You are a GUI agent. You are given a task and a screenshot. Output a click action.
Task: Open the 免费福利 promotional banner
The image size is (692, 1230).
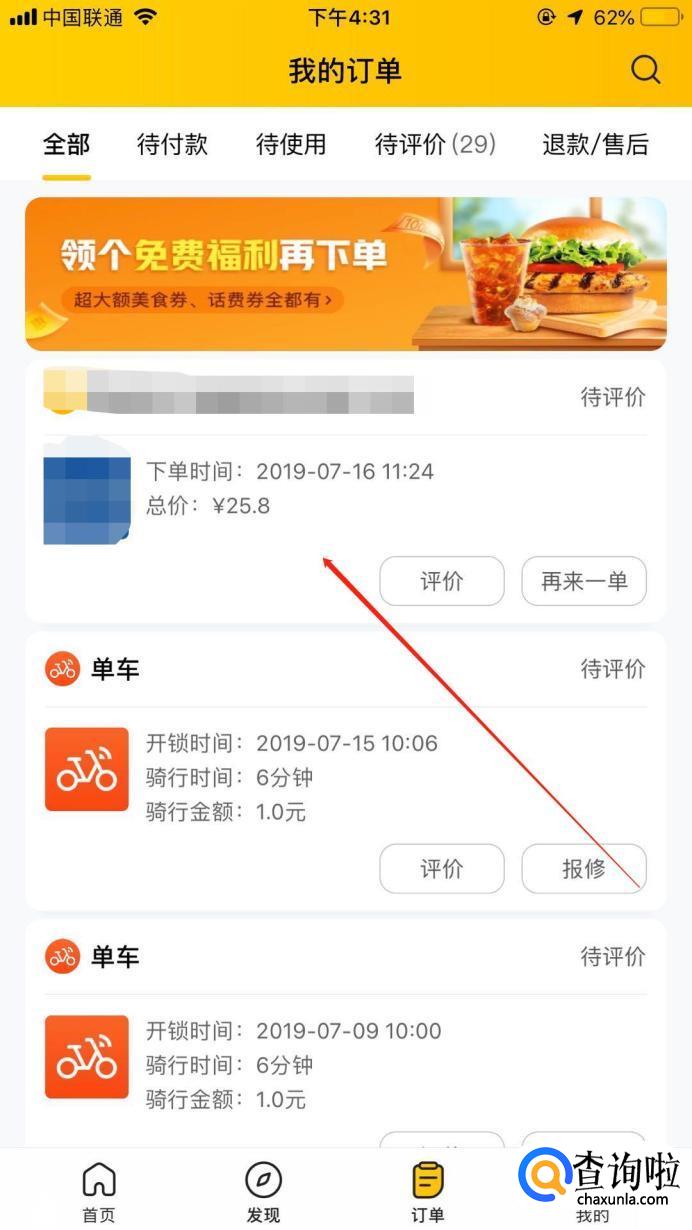pos(345,273)
